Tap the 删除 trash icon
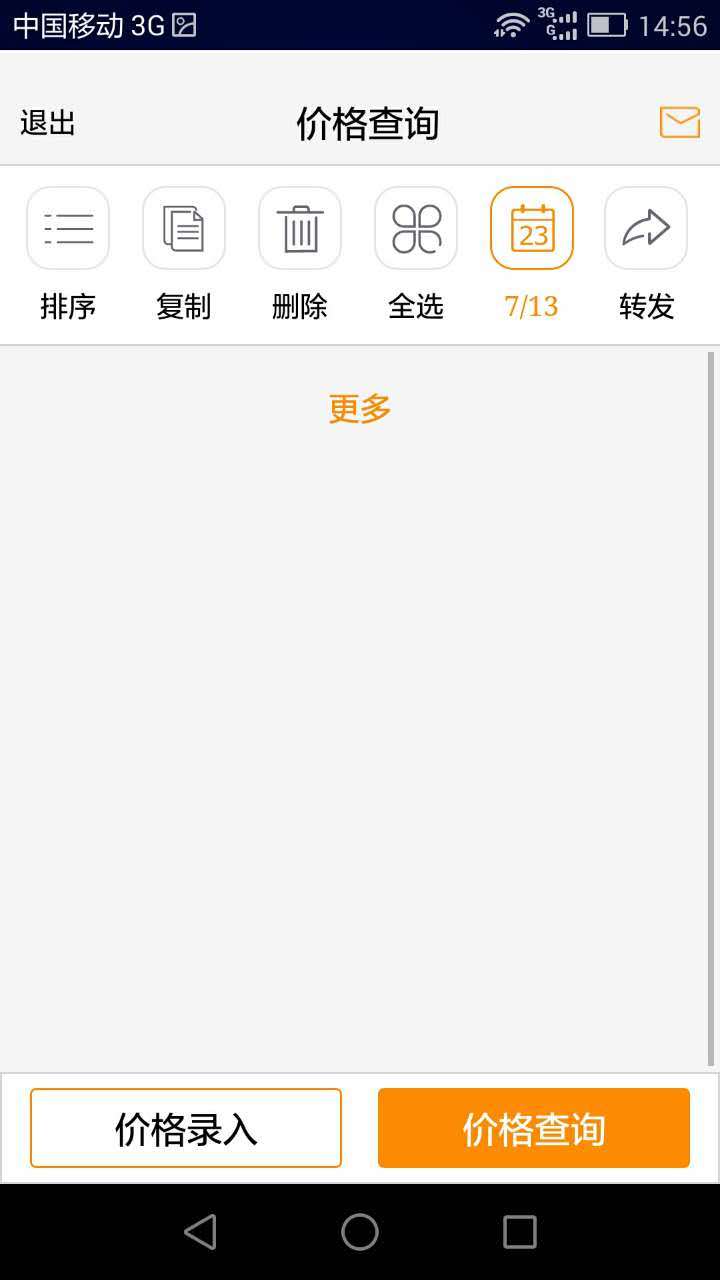This screenshot has width=720, height=1280. (300, 228)
